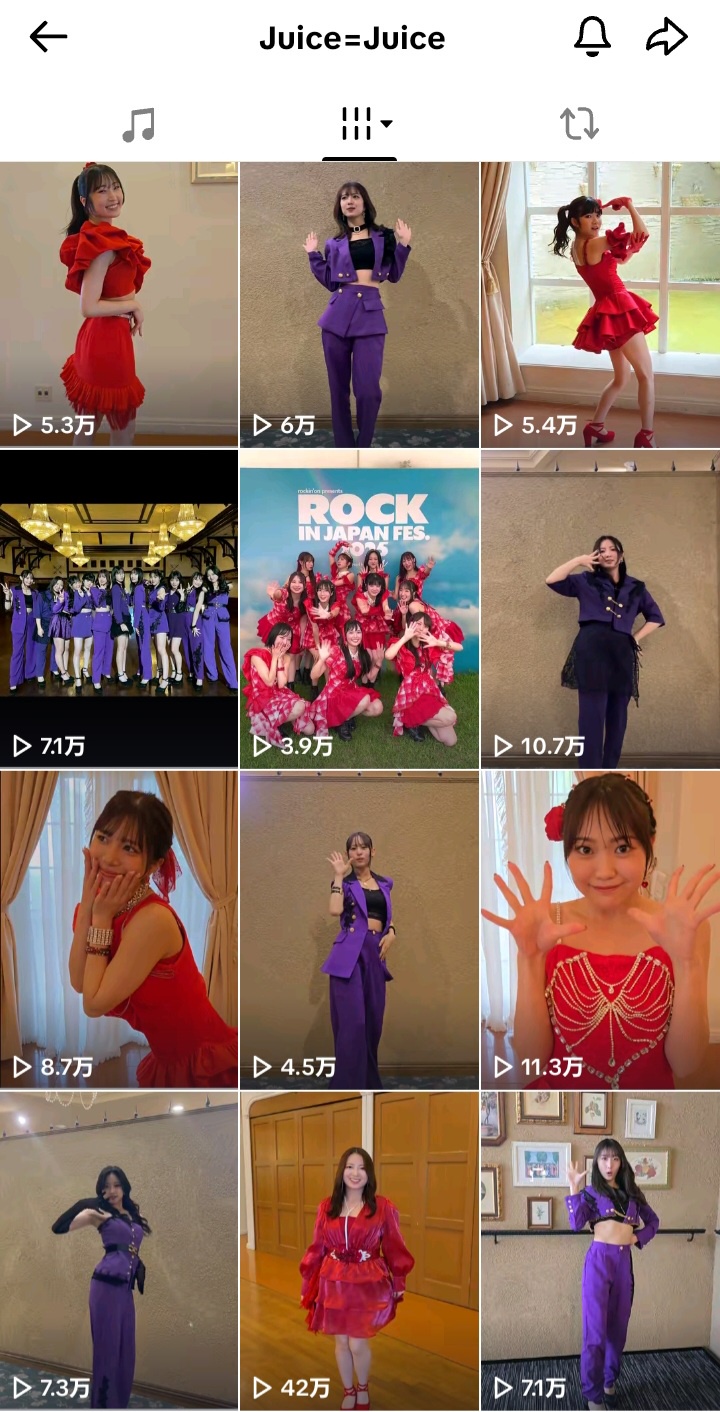Image resolution: width=720 pixels, height=1412 pixels.
Task: Play the video with 11.3万 views
Action: click(x=600, y=929)
